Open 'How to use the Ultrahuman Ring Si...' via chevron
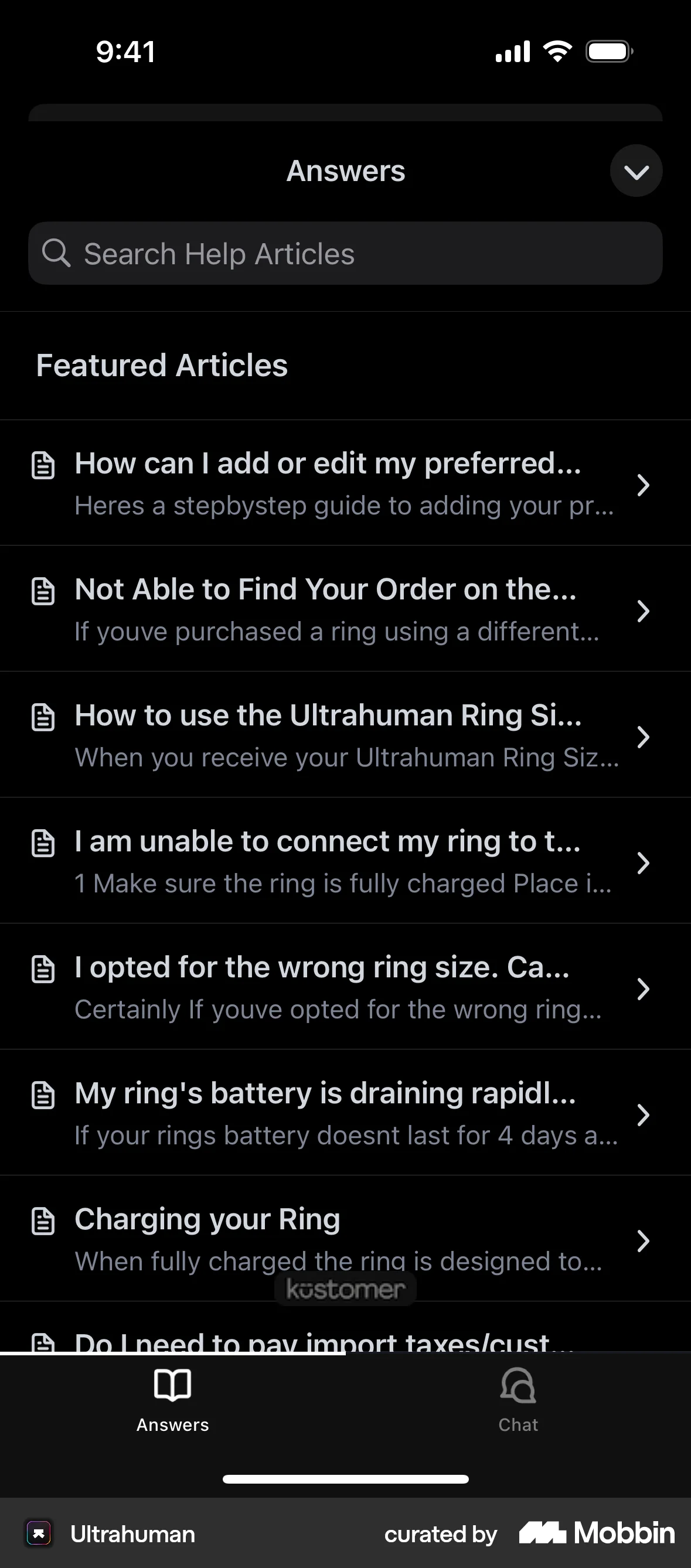 click(x=644, y=737)
